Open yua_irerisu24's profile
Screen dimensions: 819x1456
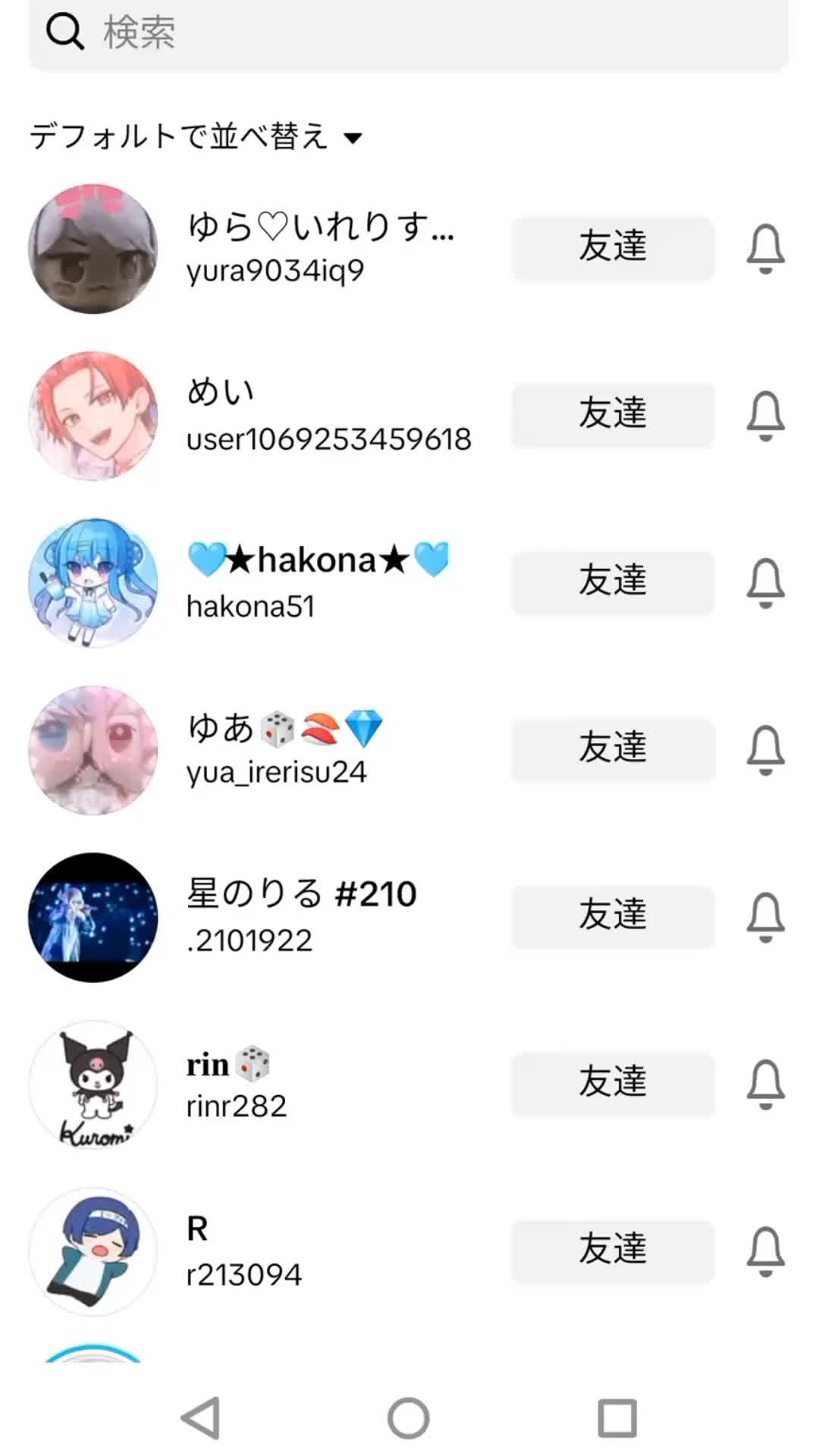point(284,749)
